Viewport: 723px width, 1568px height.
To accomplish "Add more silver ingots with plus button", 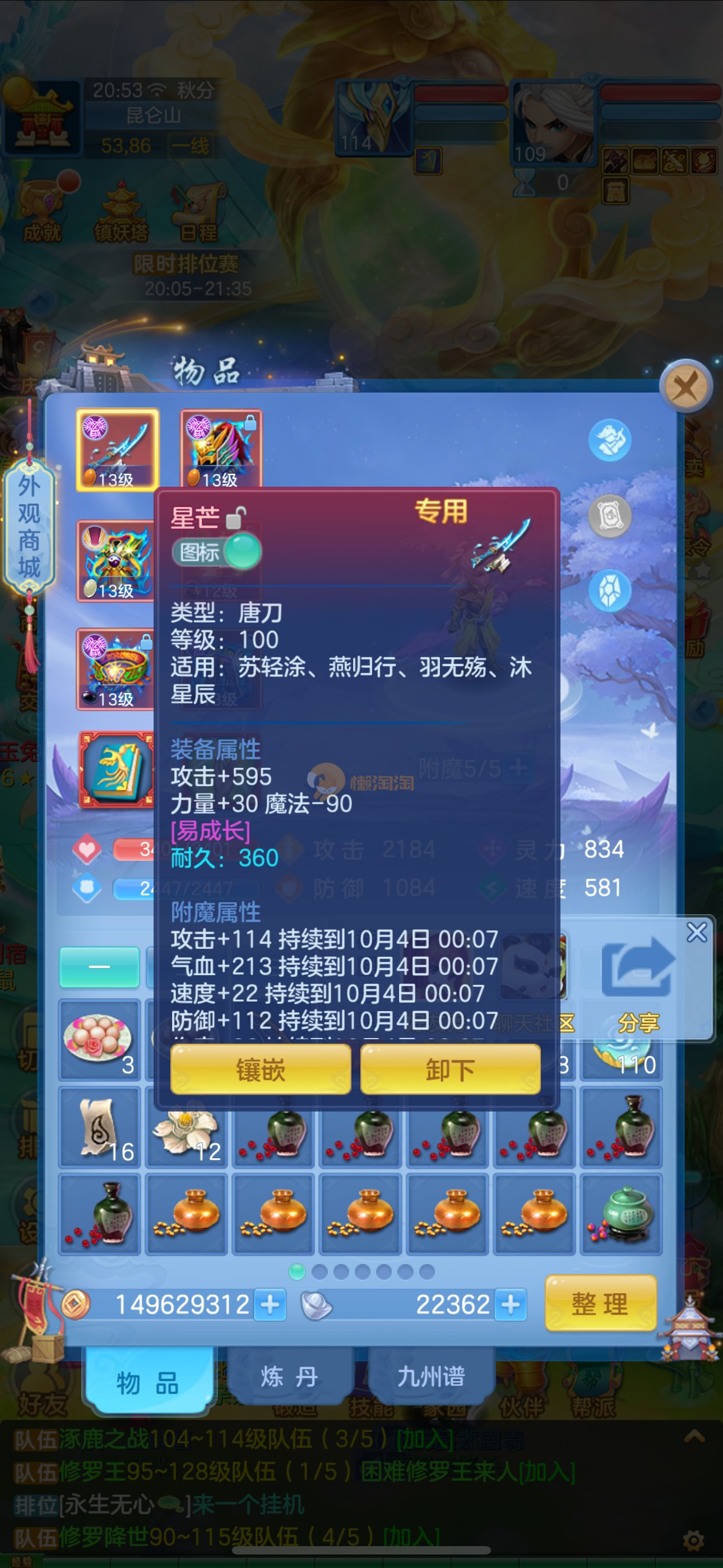I will [x=510, y=1304].
